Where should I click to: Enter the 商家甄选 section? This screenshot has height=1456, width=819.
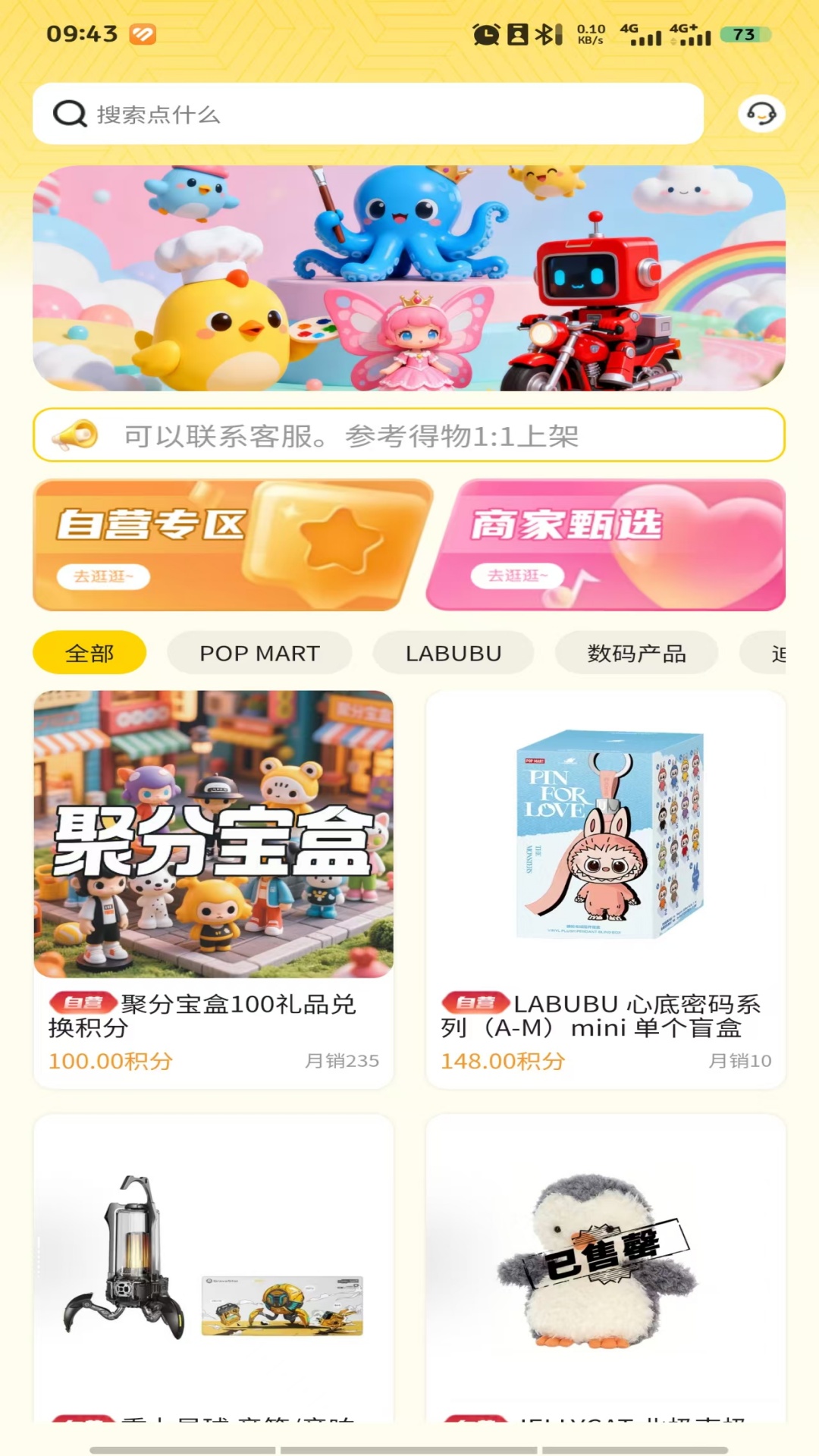[605, 545]
